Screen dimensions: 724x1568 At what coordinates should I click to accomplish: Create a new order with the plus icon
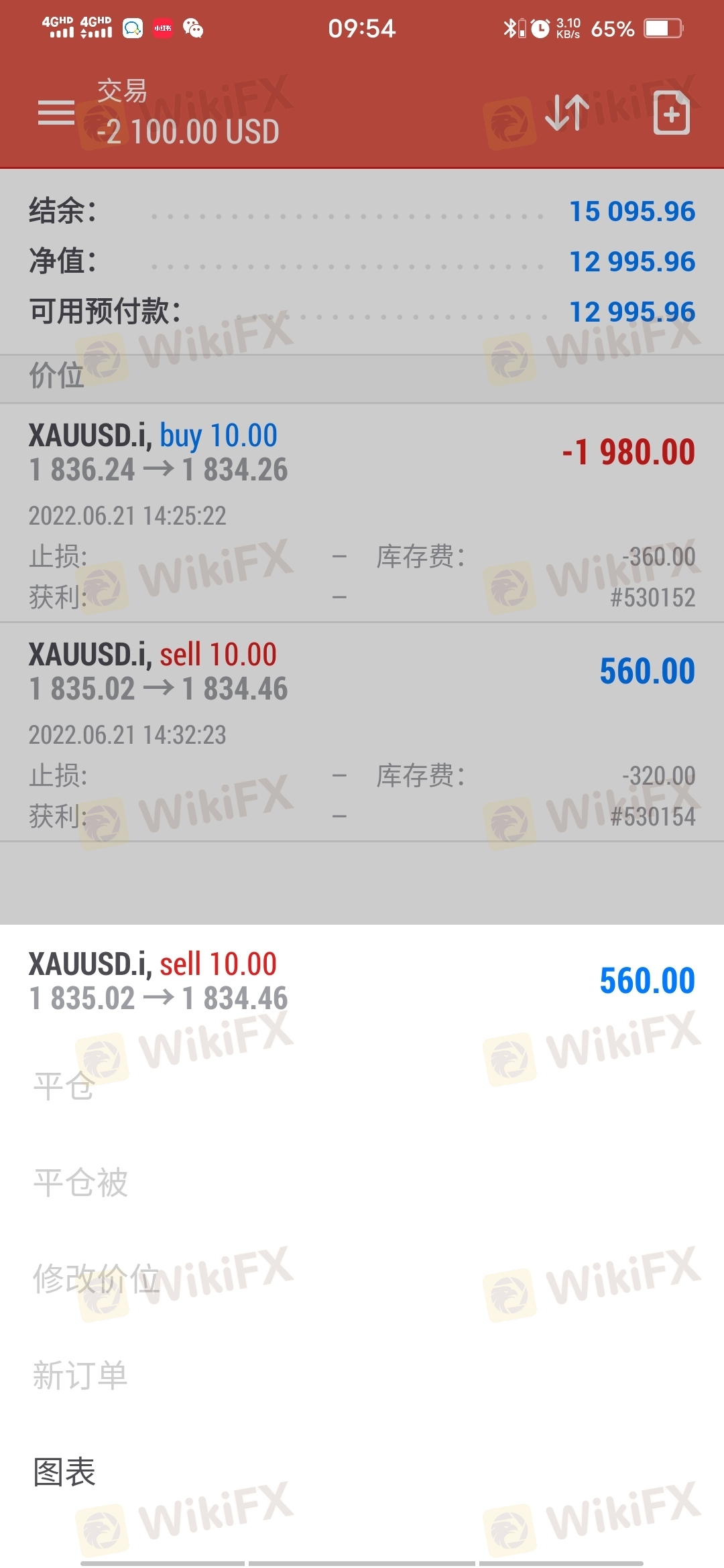(672, 113)
